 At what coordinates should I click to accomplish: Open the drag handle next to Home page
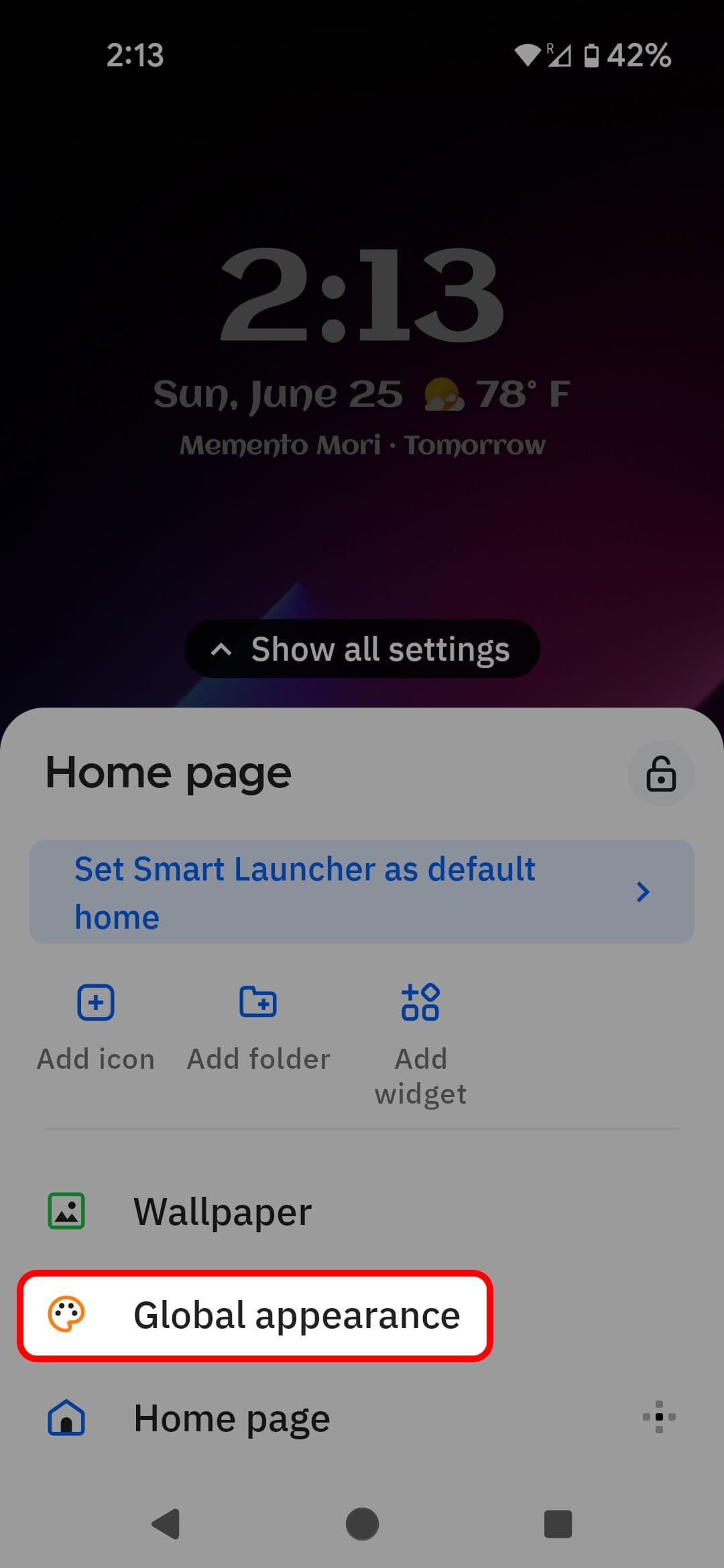pyautogui.click(x=659, y=1417)
